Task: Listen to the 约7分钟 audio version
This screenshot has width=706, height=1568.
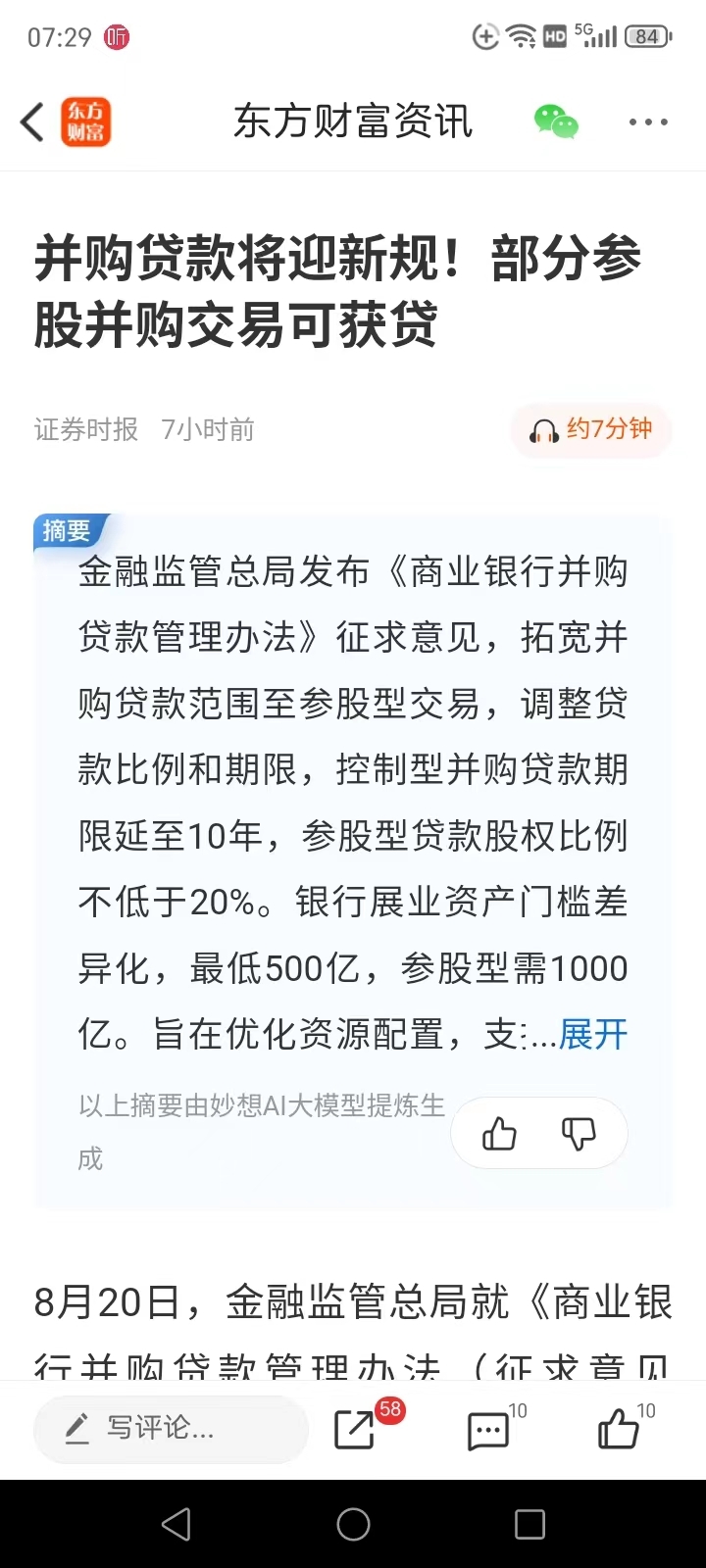Action: tap(591, 429)
